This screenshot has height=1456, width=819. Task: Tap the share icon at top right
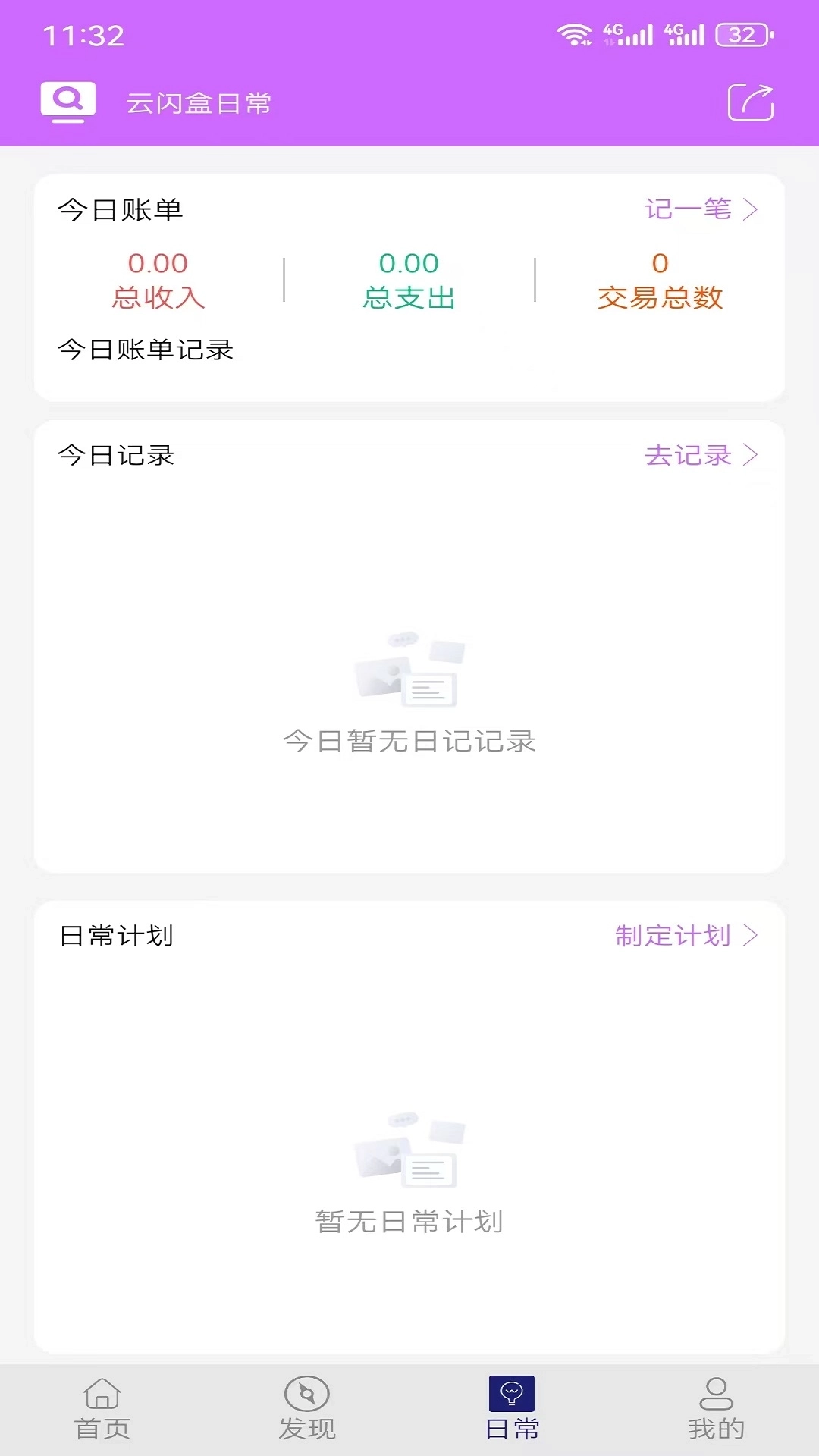click(x=751, y=103)
